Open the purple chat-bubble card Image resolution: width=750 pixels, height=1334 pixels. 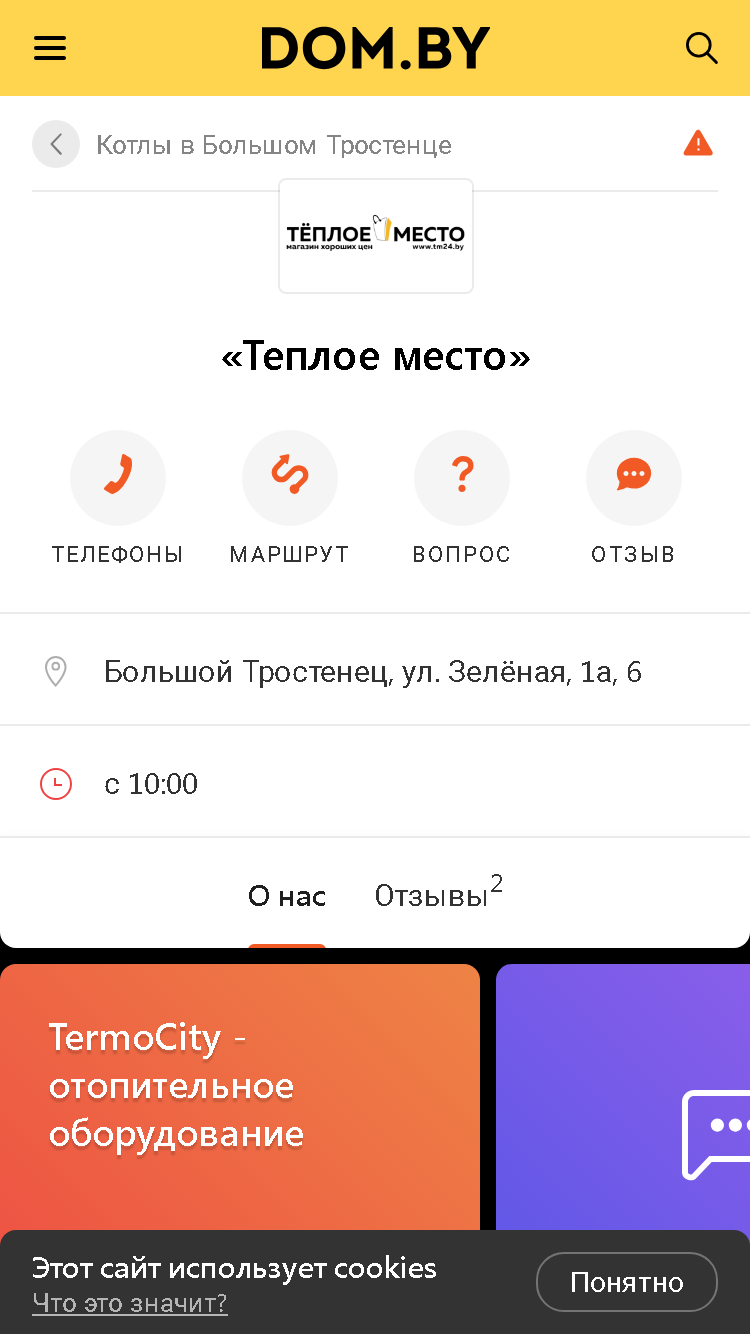[623, 1097]
